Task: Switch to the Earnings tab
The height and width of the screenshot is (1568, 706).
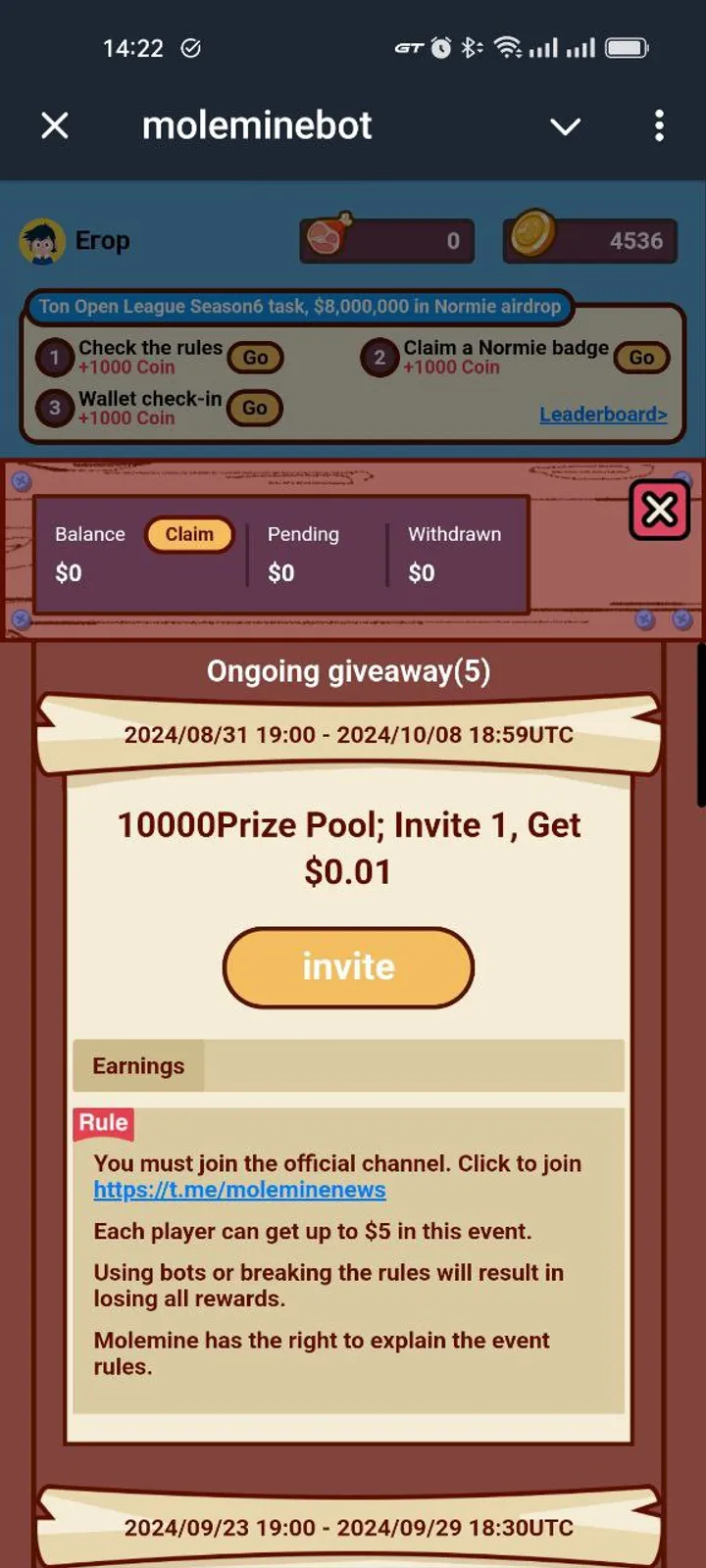Action: point(138,1066)
